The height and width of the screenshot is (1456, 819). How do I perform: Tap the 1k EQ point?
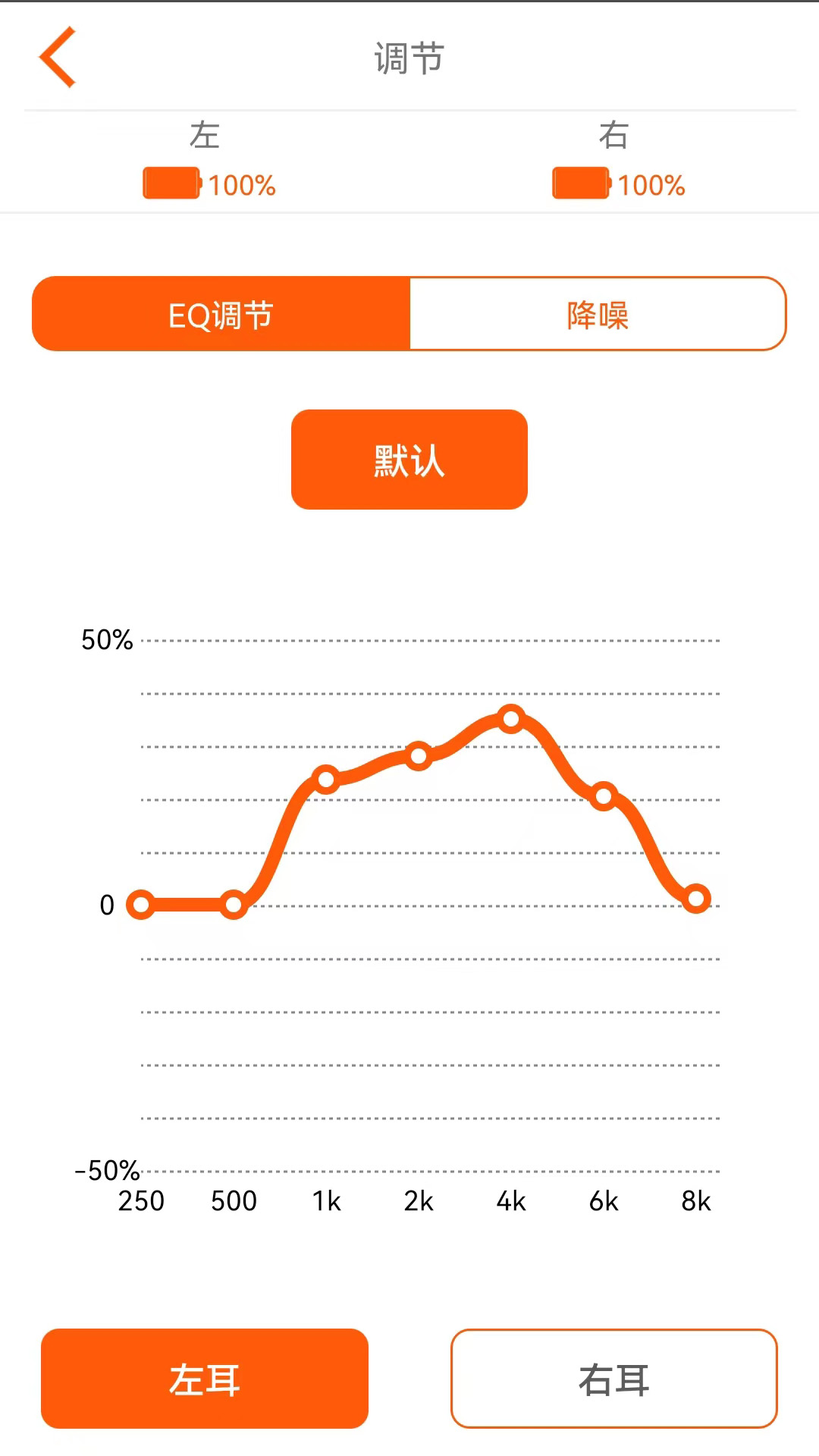click(326, 779)
